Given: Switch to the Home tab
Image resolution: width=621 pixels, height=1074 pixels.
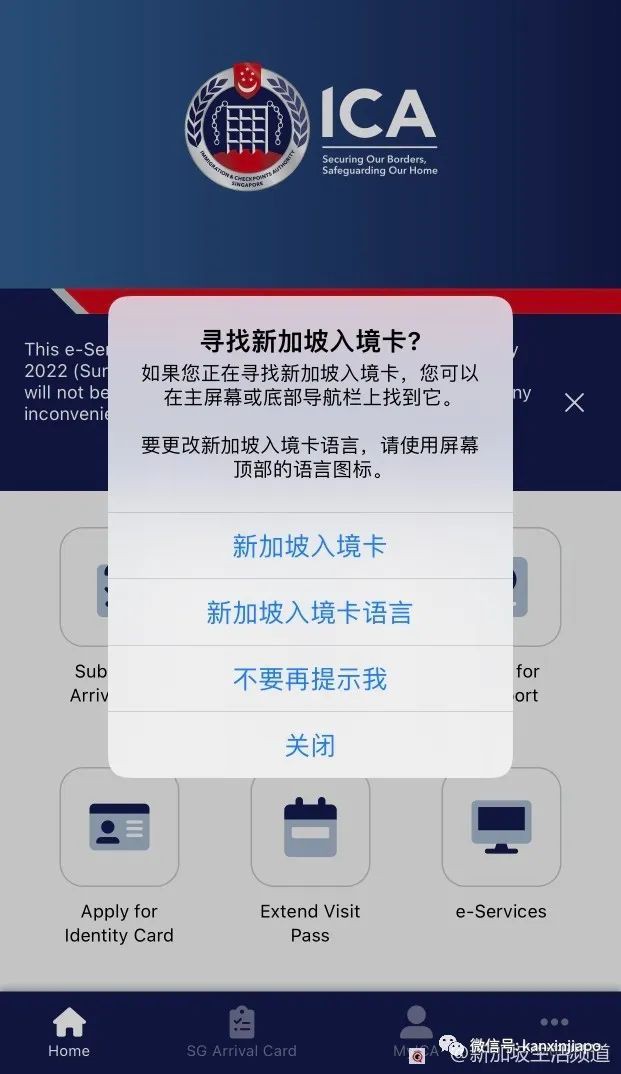Looking at the screenshot, I should (69, 1032).
